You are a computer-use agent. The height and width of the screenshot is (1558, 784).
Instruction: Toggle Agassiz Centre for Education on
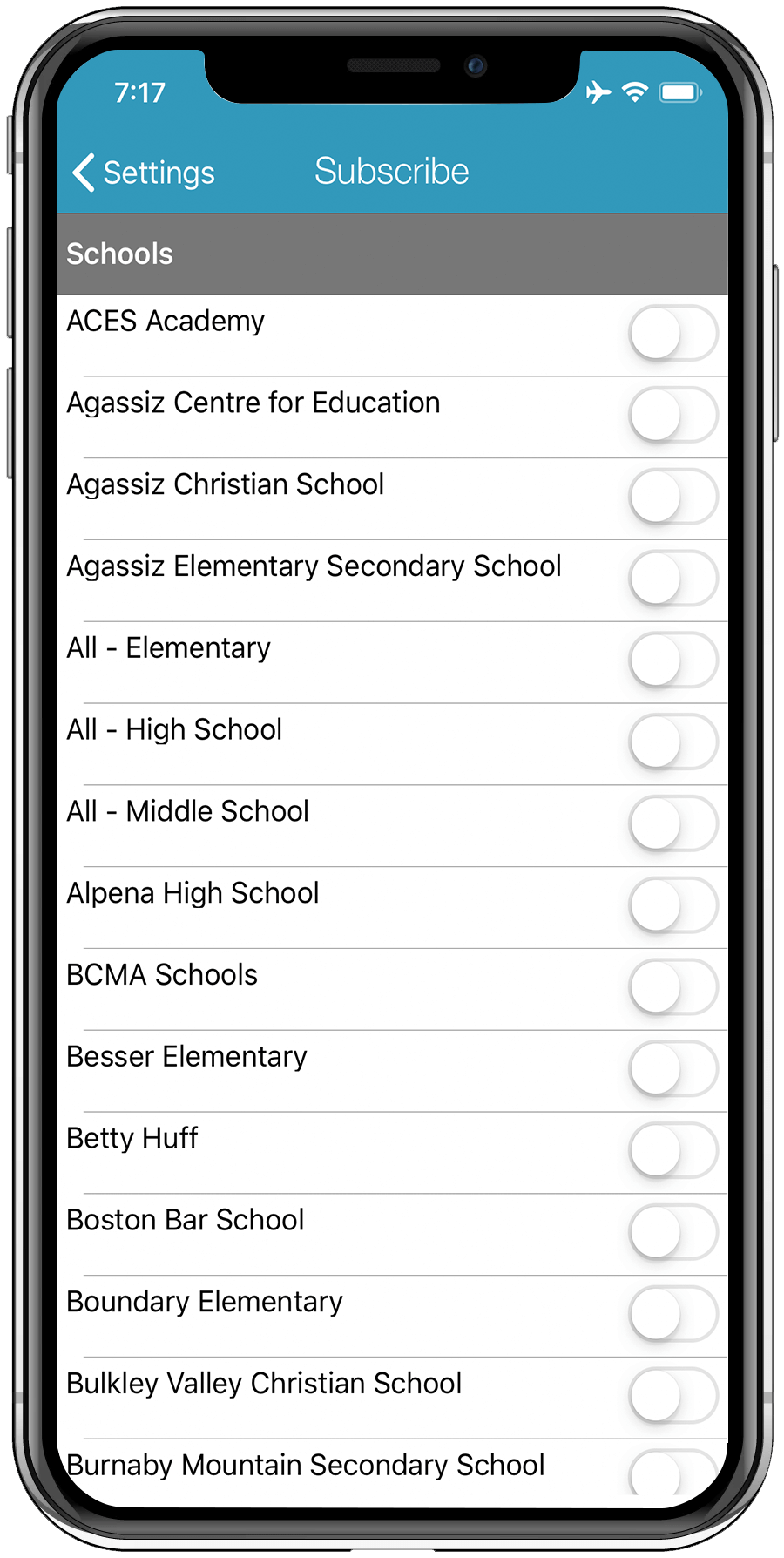673,414
